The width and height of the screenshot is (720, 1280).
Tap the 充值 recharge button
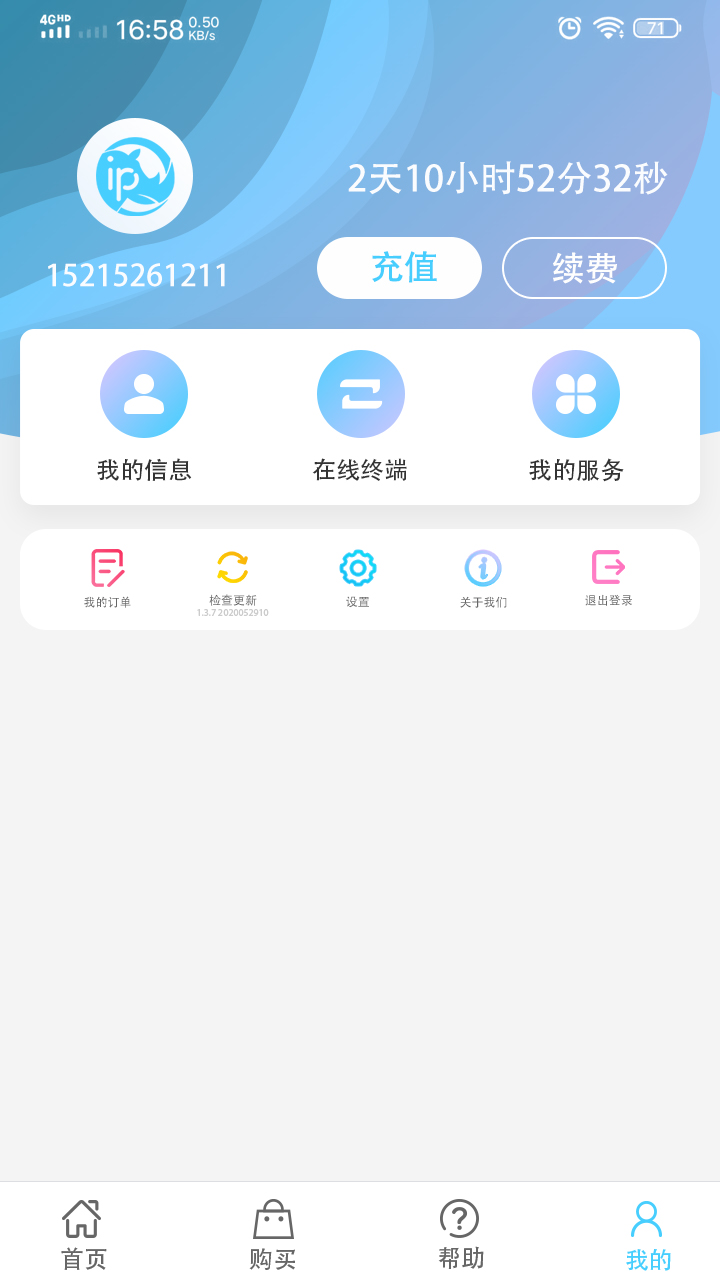tap(399, 268)
